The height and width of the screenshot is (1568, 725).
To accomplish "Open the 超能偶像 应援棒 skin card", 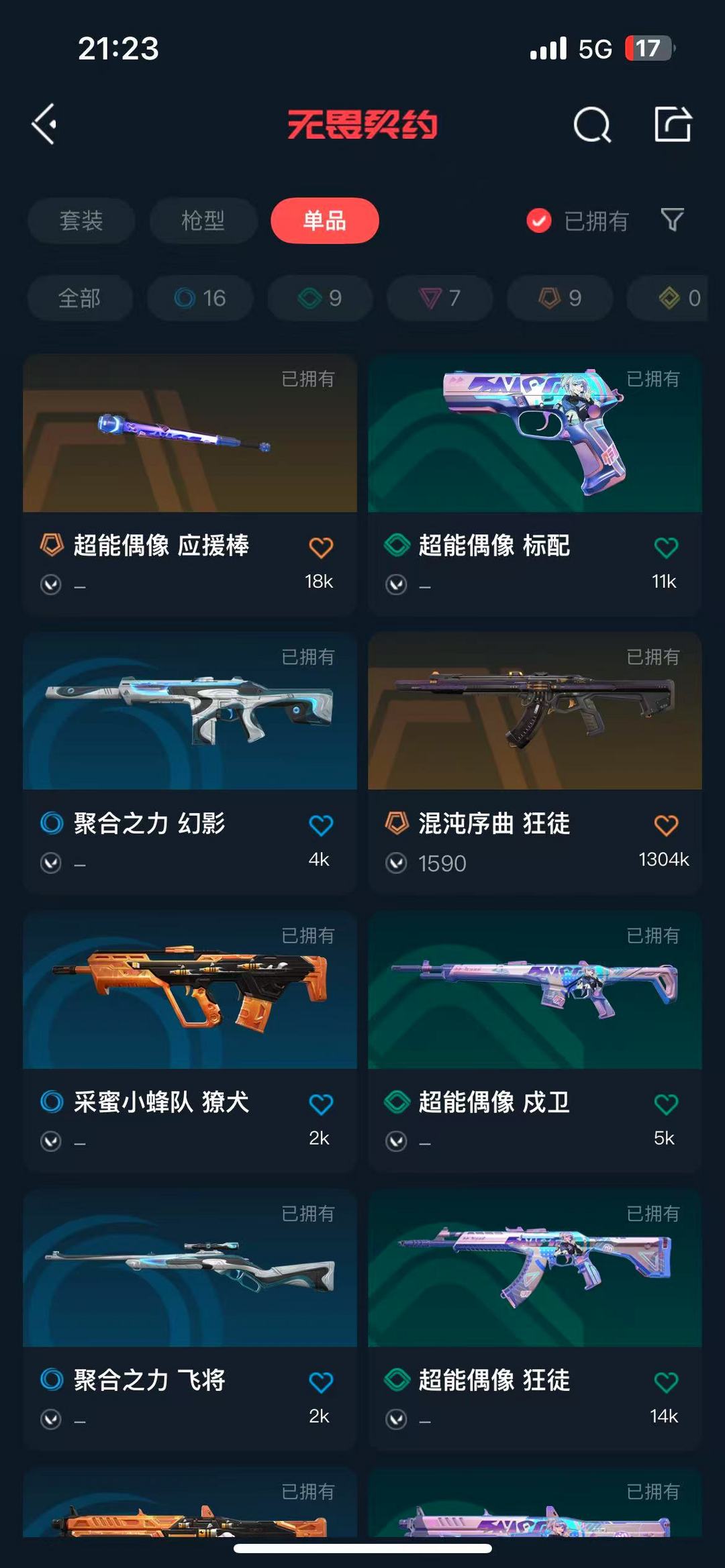I will pyautogui.click(x=190, y=485).
